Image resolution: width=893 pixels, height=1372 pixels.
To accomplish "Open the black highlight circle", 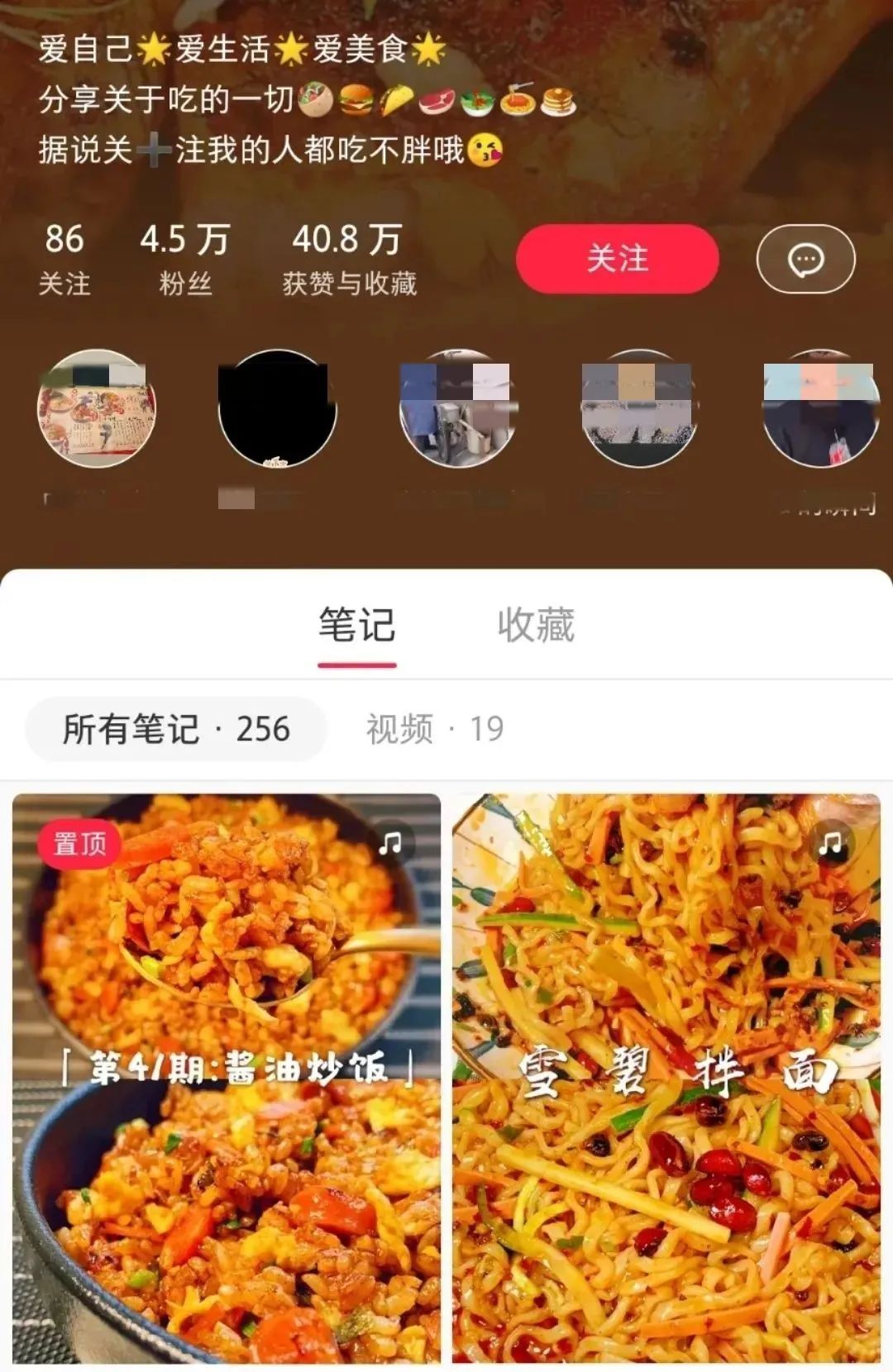I will click(x=277, y=408).
